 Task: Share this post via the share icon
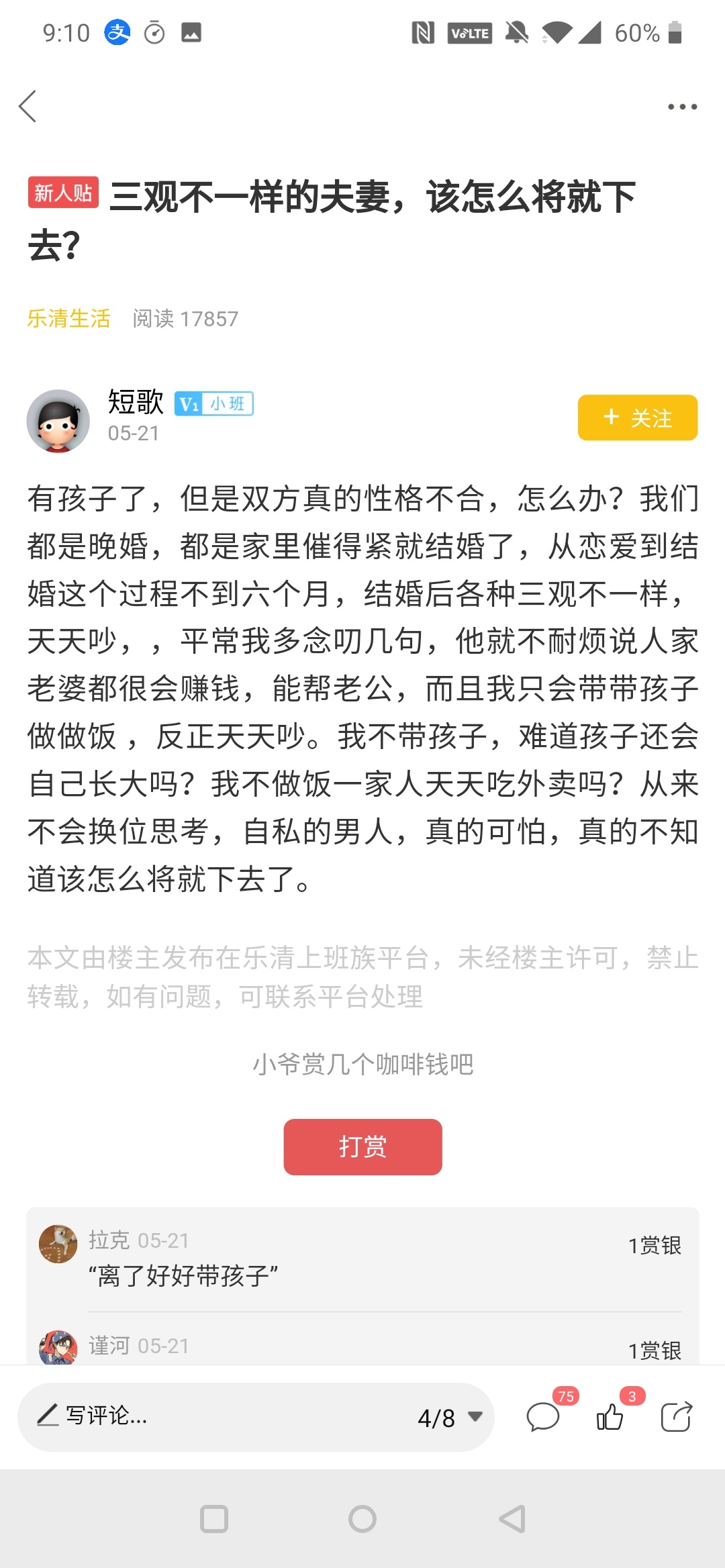coord(676,1416)
